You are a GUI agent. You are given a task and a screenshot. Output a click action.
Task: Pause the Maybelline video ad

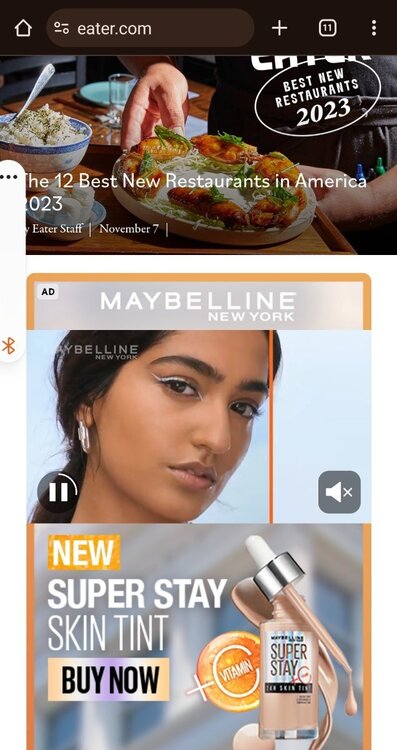coord(58,492)
